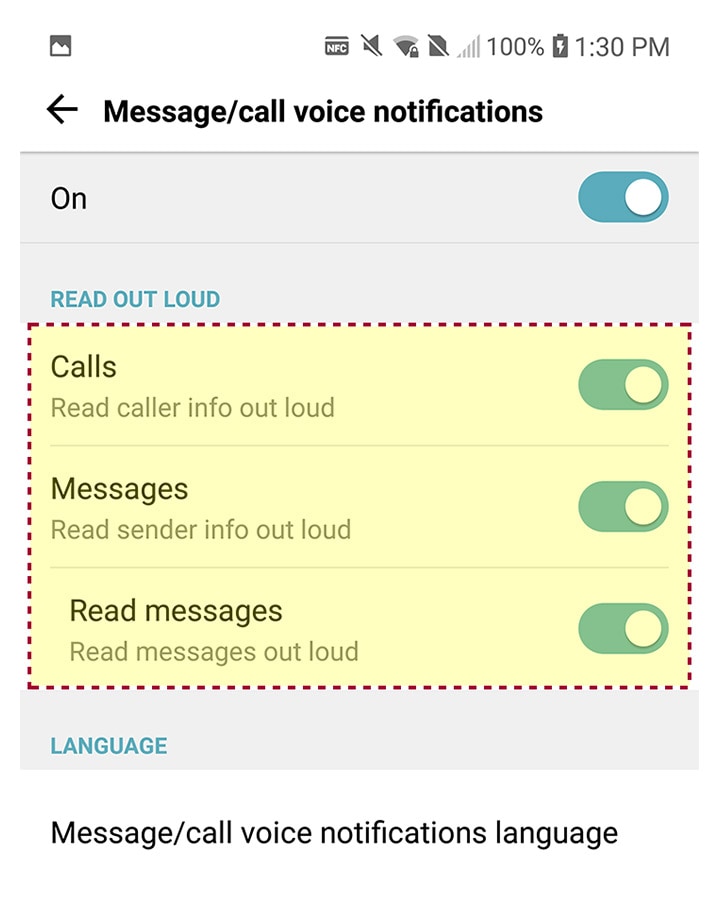Disable reading caller info out loud
This screenshot has height=911, width=720.
point(623,385)
